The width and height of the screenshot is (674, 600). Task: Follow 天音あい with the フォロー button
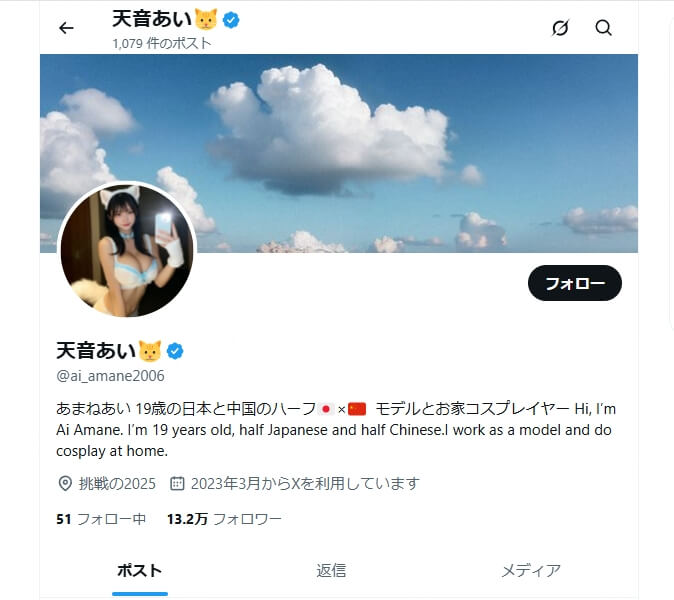(x=574, y=284)
